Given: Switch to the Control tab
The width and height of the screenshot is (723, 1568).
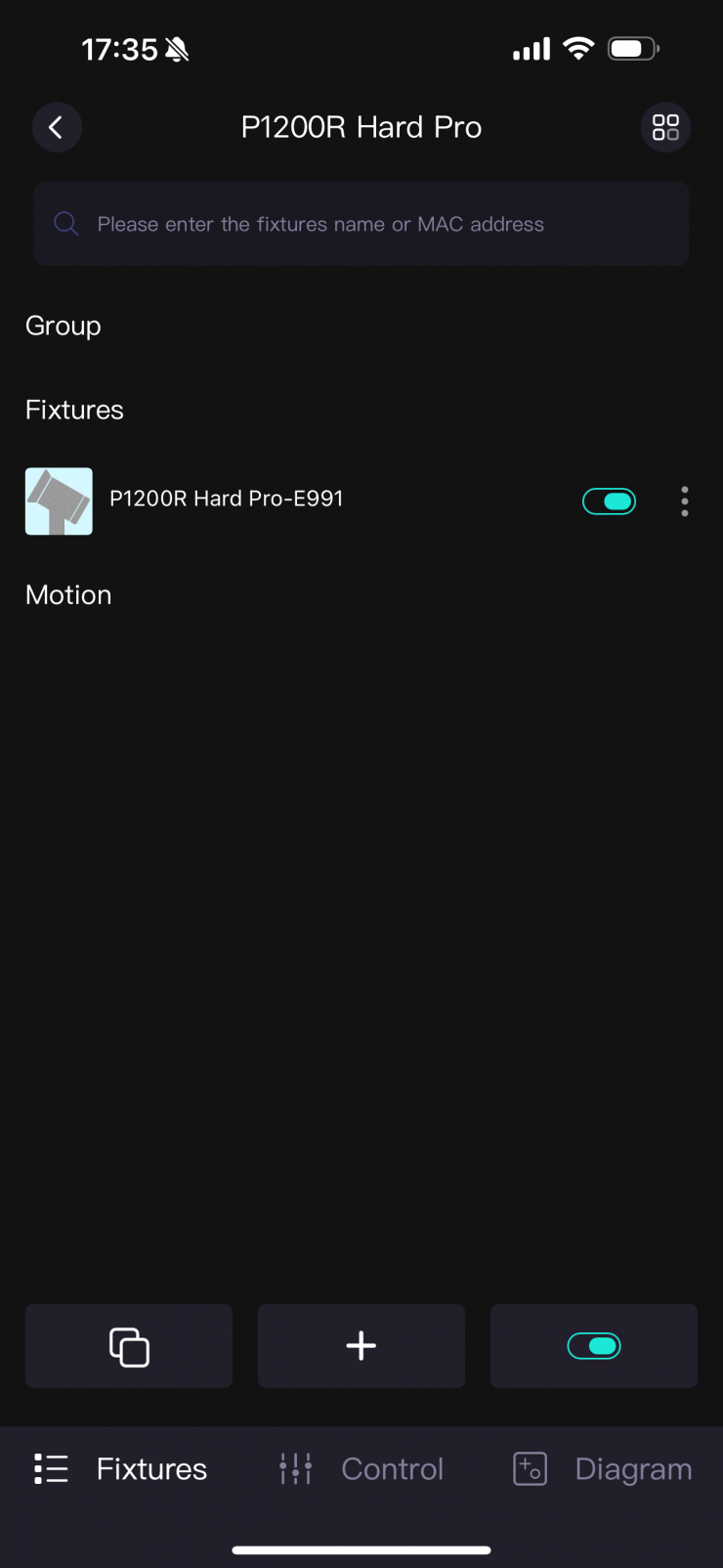Looking at the screenshot, I should [361, 1468].
